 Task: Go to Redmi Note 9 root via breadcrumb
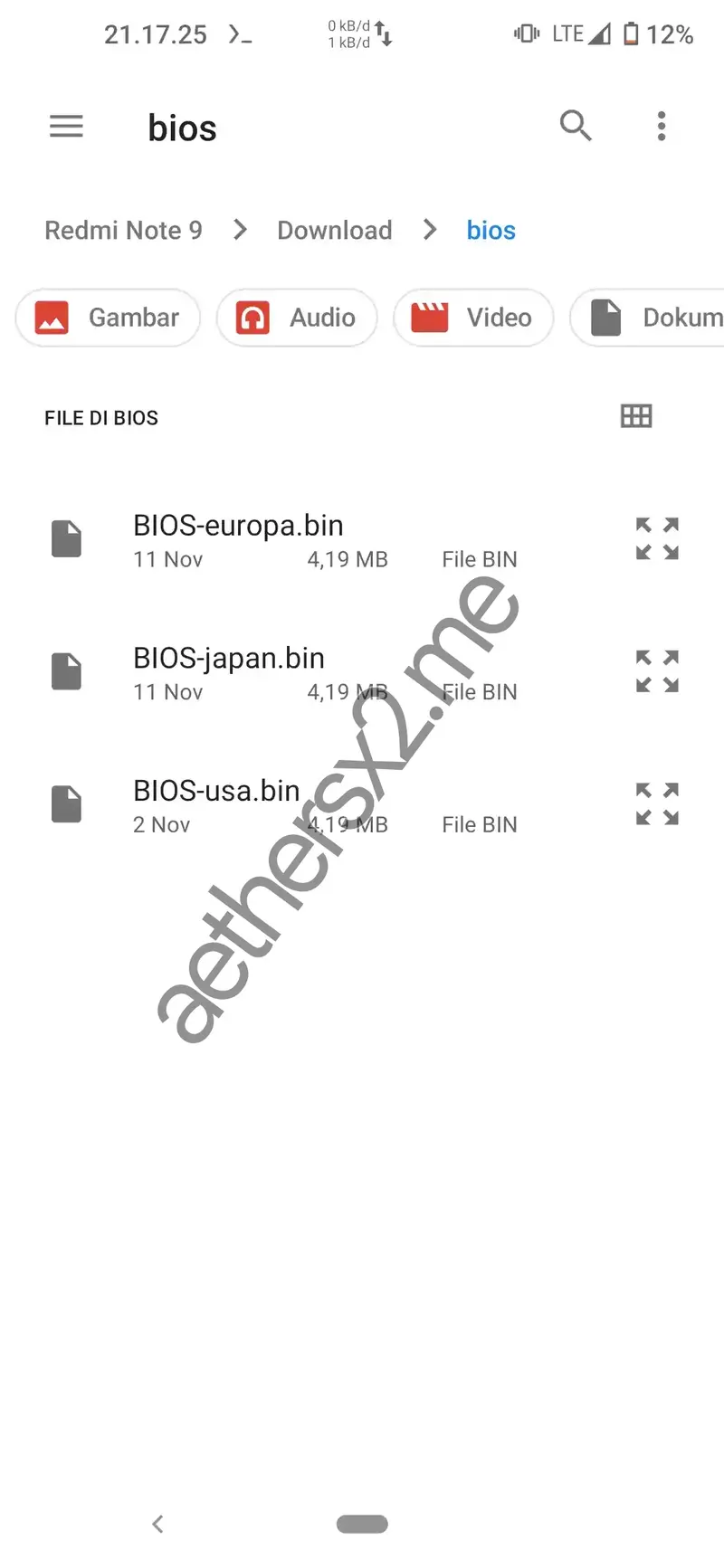tap(123, 230)
